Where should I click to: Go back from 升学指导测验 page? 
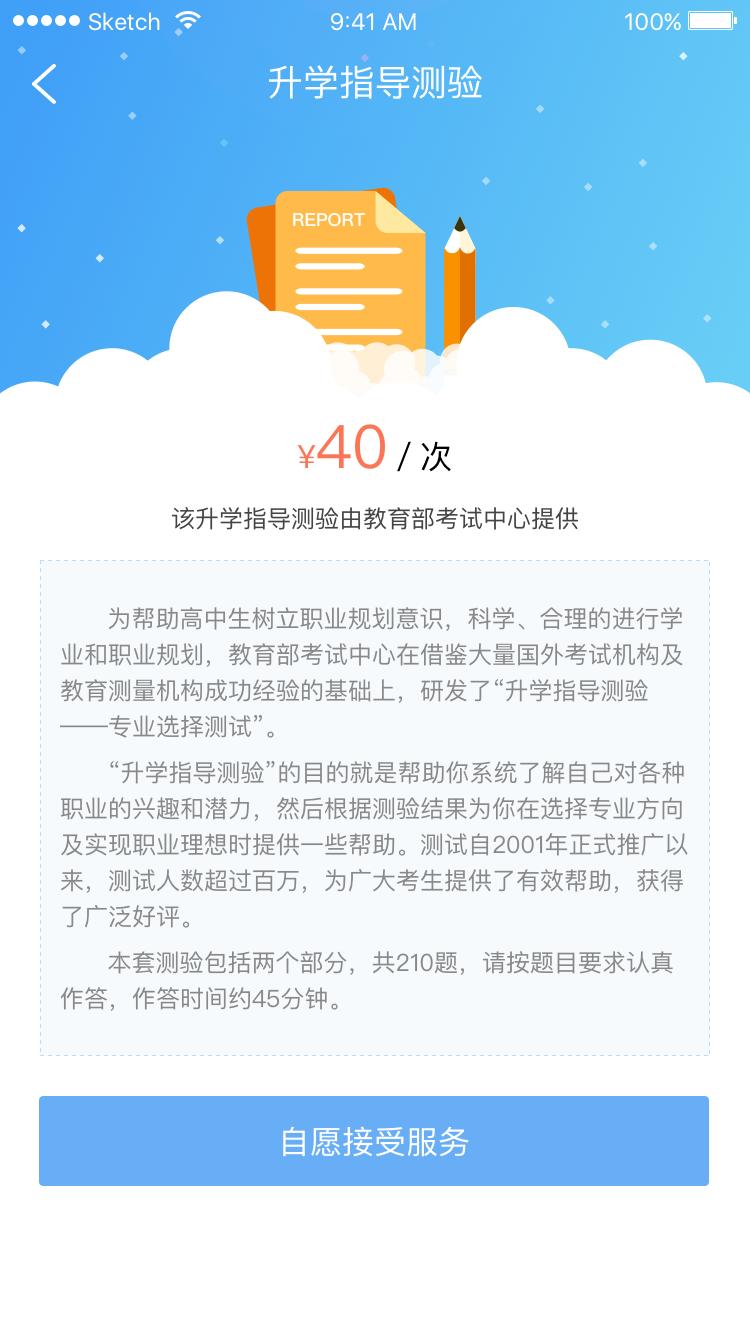coord(44,84)
